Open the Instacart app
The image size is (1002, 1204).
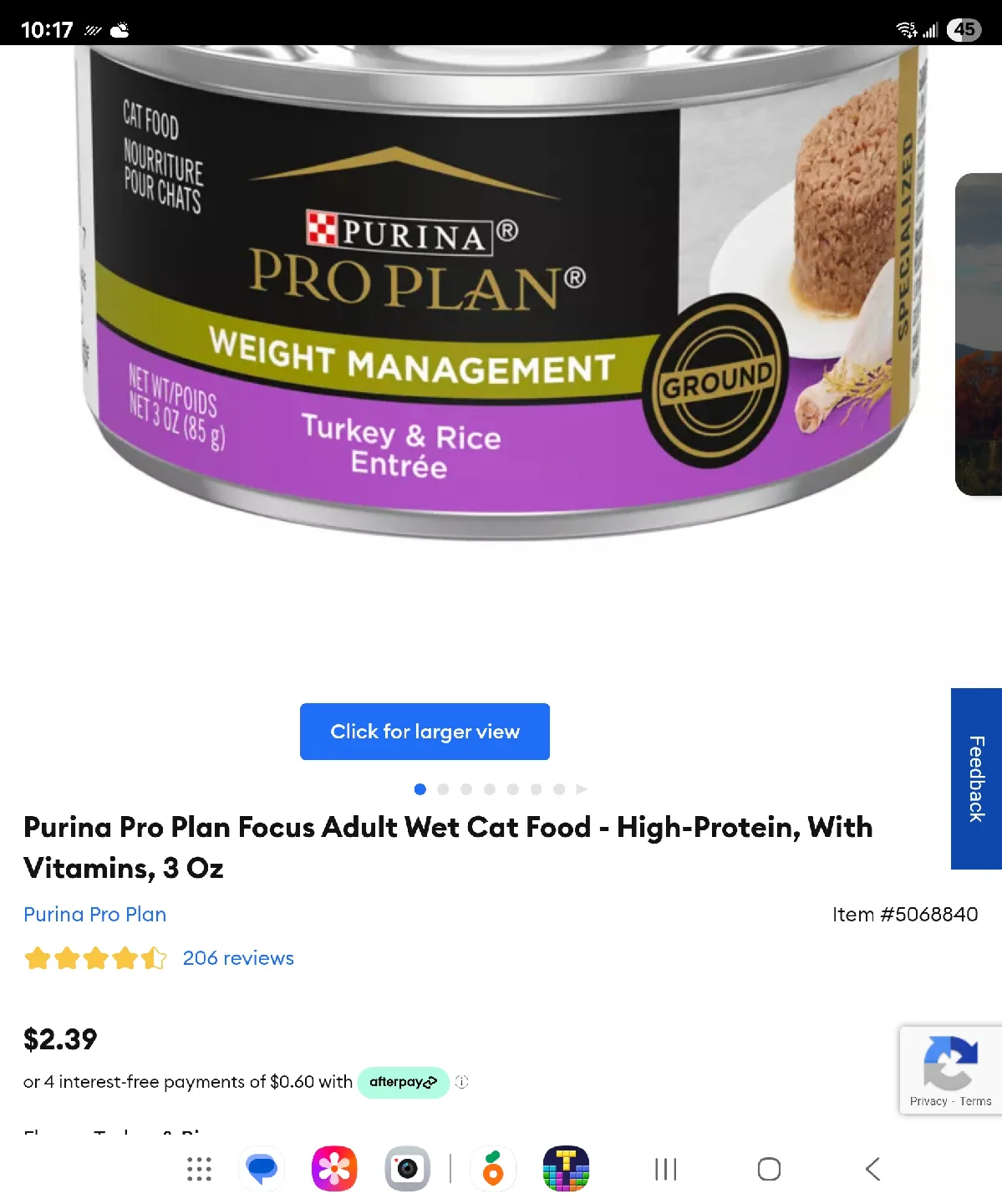click(x=493, y=1168)
